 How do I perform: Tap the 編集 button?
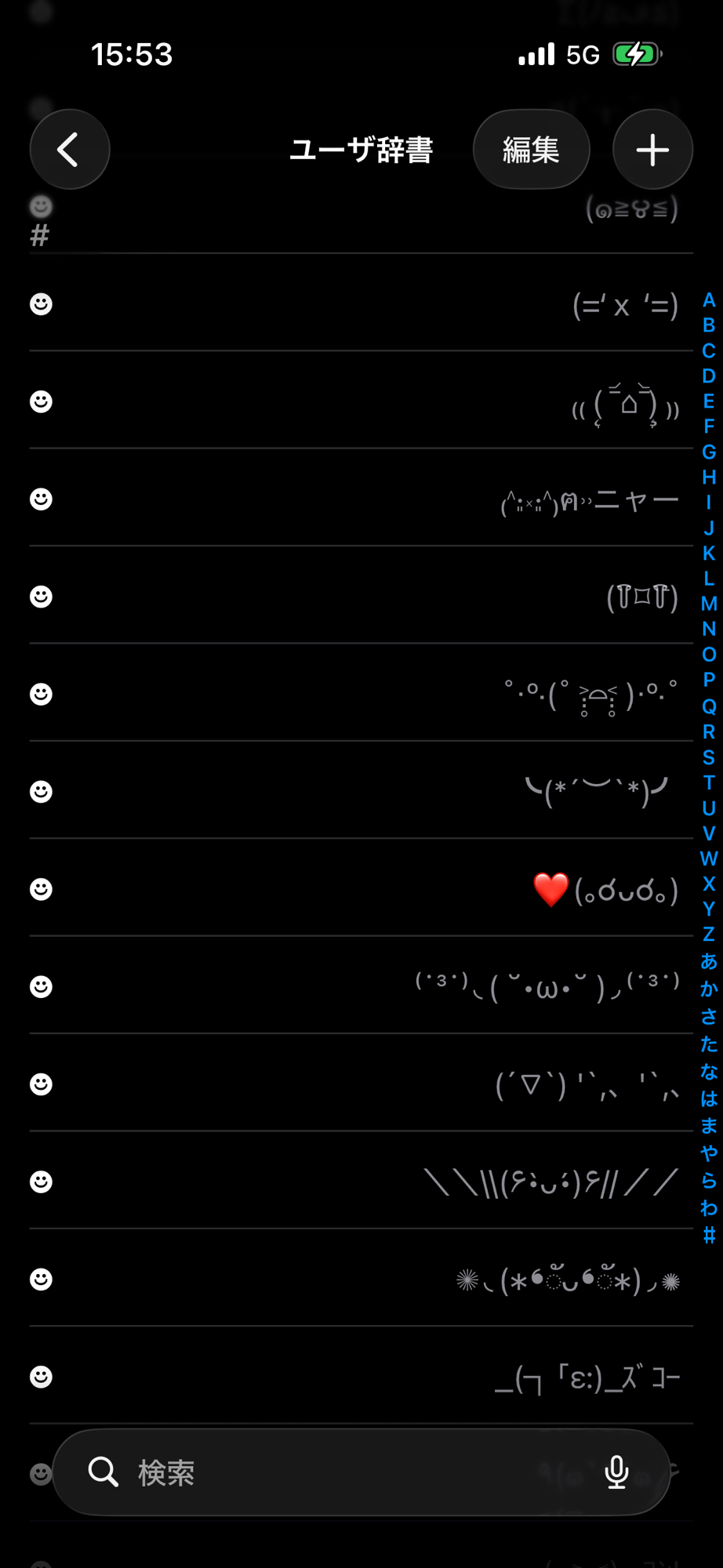coord(531,149)
